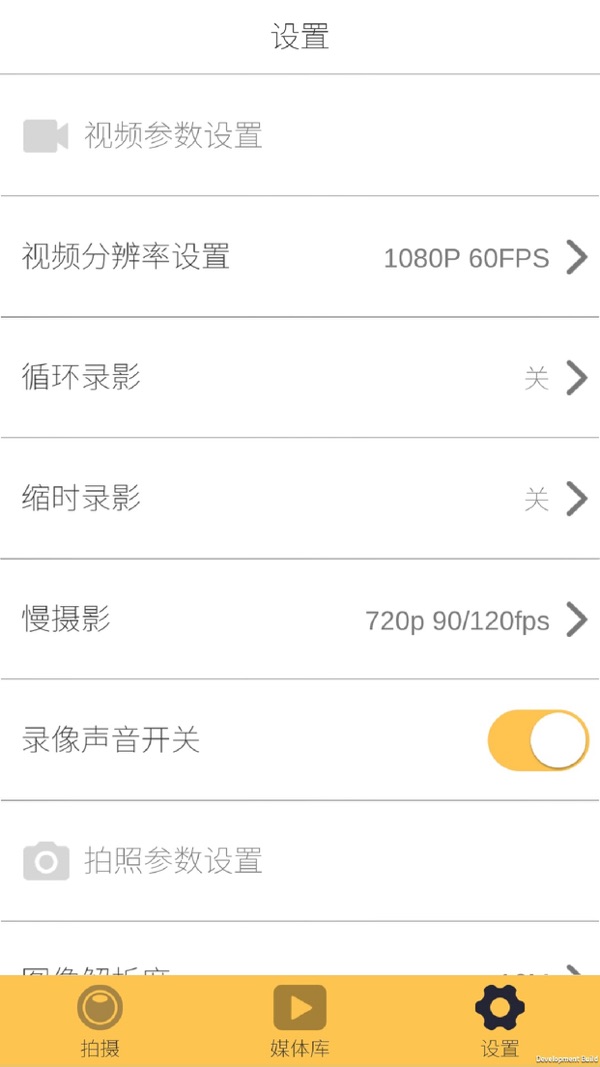Image resolution: width=600 pixels, height=1067 pixels.
Task: Toggle off 录像声音开关
Action: 538,741
